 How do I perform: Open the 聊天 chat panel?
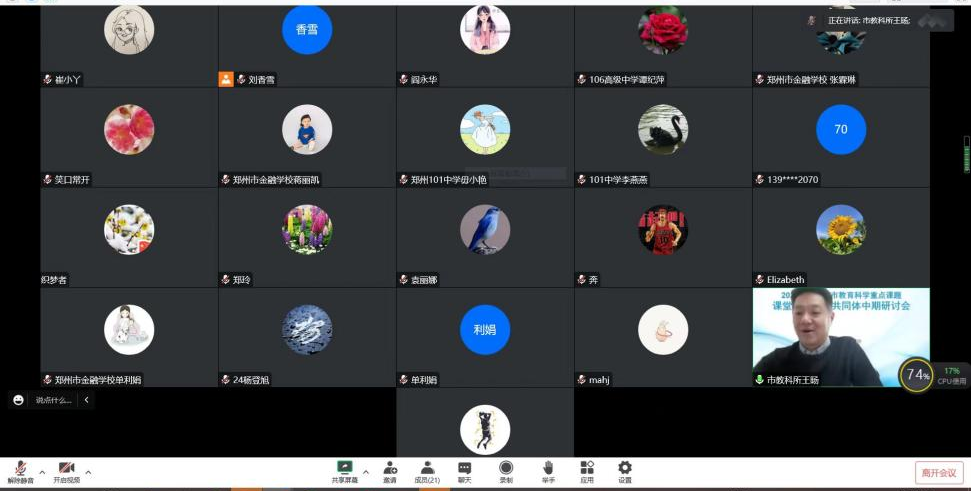click(464, 471)
